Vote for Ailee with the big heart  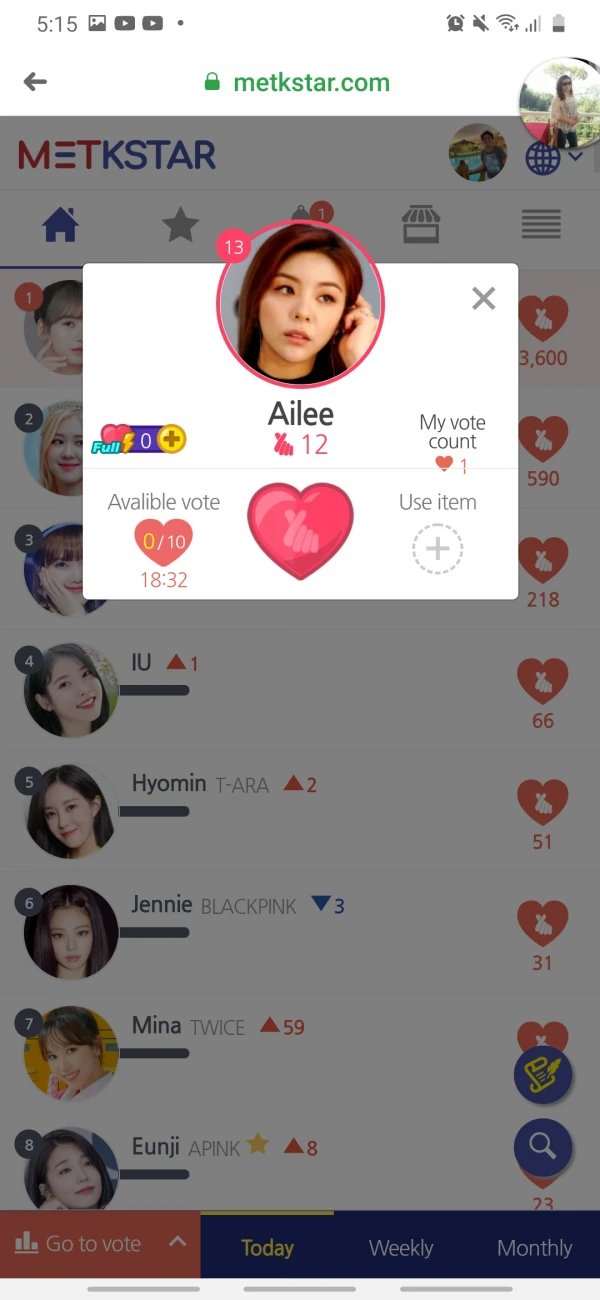tap(300, 530)
